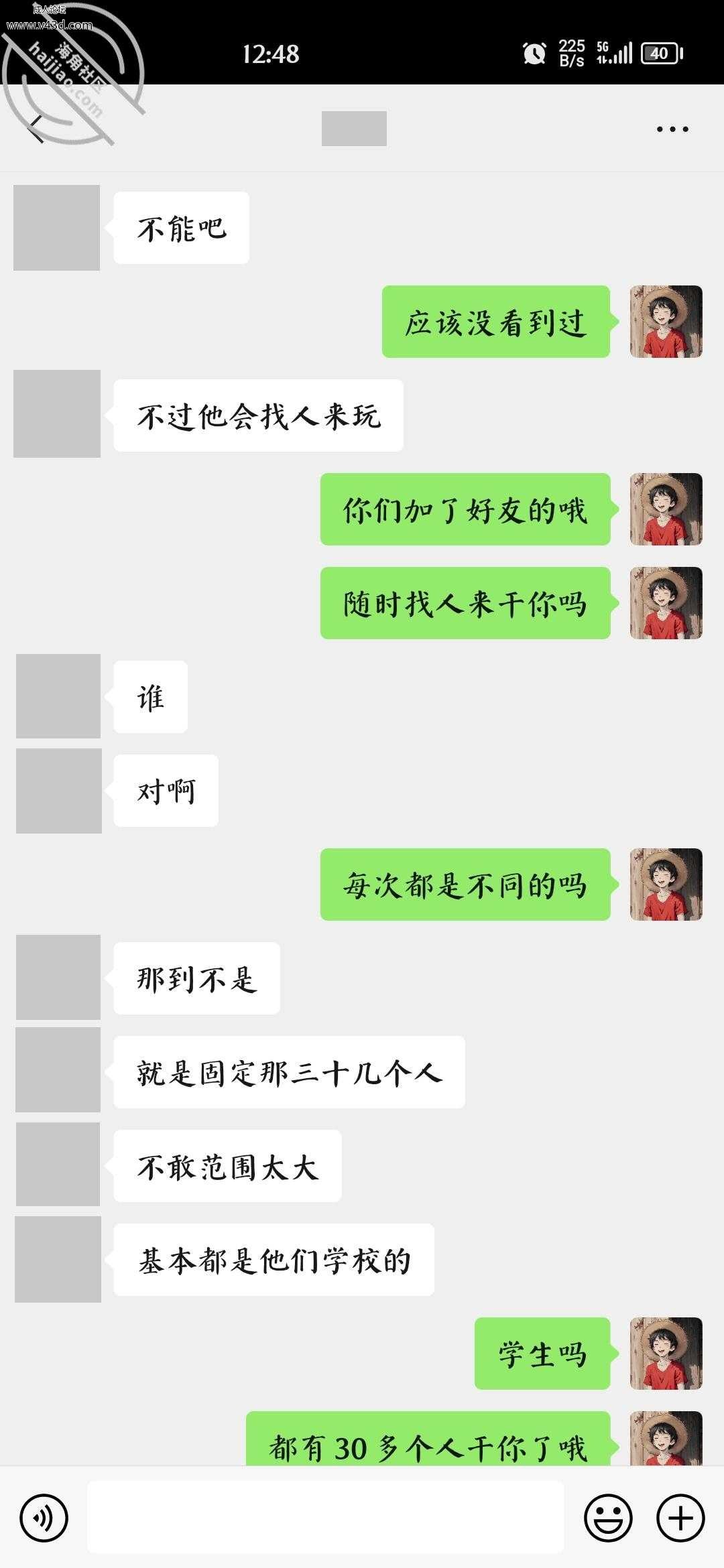
Task: Switch to voice message input
Action: [x=44, y=1518]
